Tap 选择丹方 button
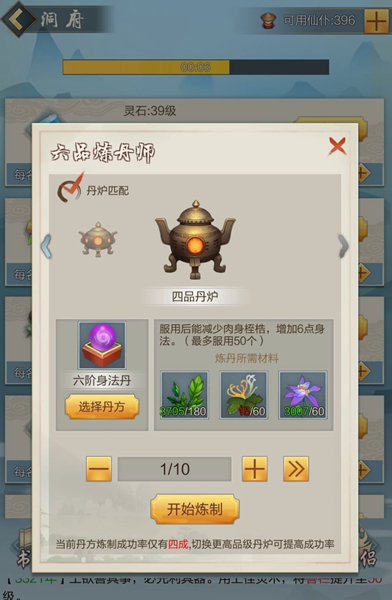The image size is (392, 600). [x=102, y=407]
